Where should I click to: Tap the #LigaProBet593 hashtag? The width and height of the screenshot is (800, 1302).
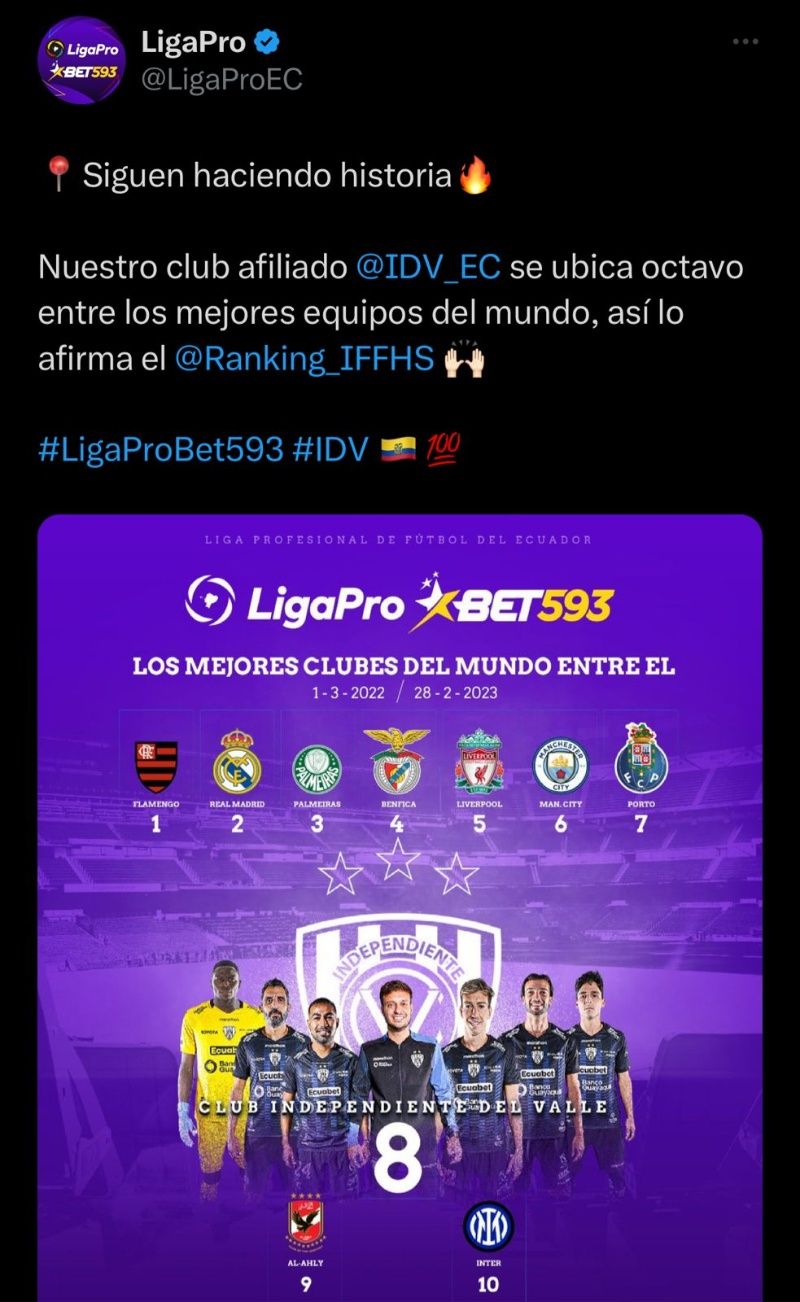161,449
